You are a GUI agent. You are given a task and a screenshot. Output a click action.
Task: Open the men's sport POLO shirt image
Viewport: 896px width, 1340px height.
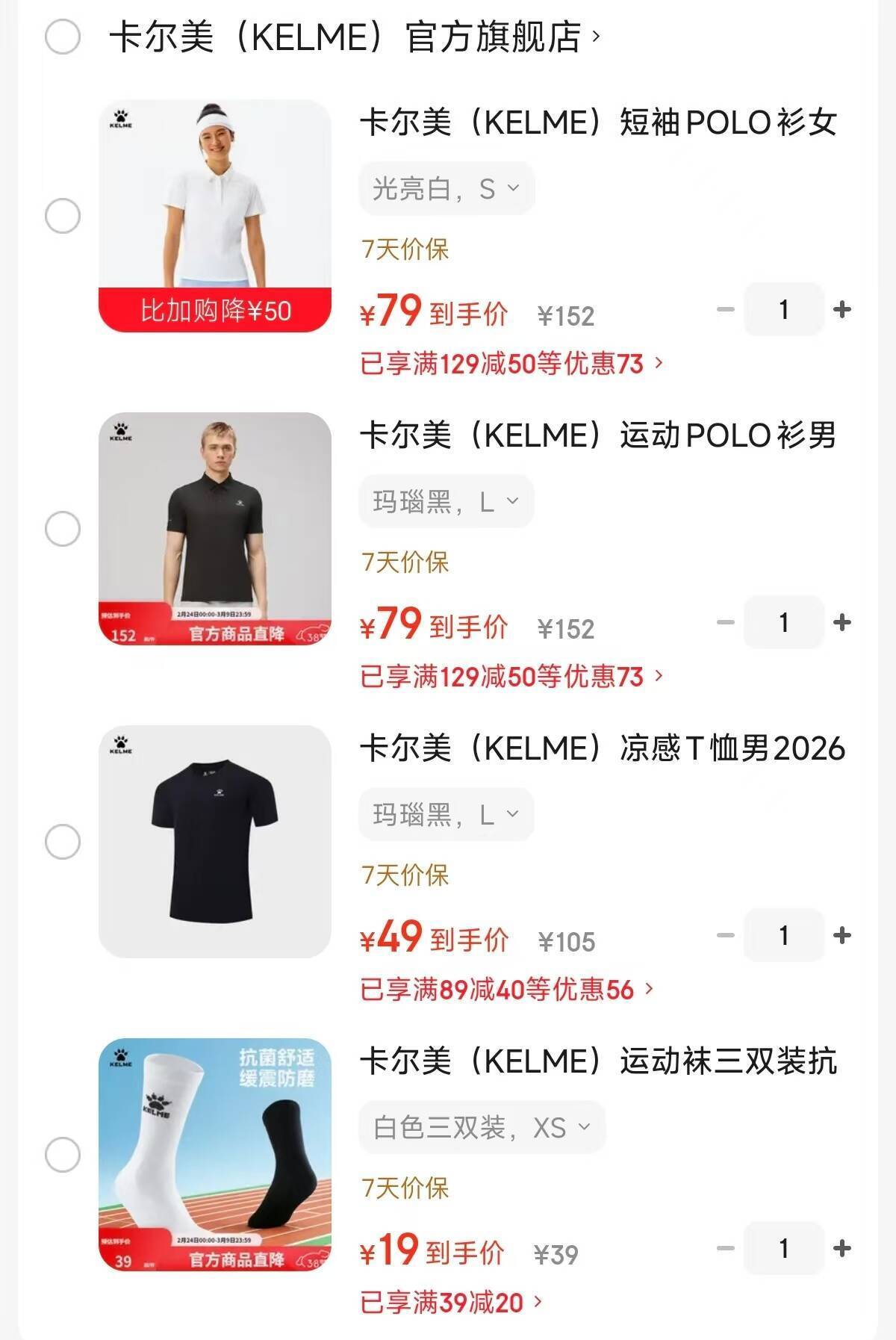(215, 529)
